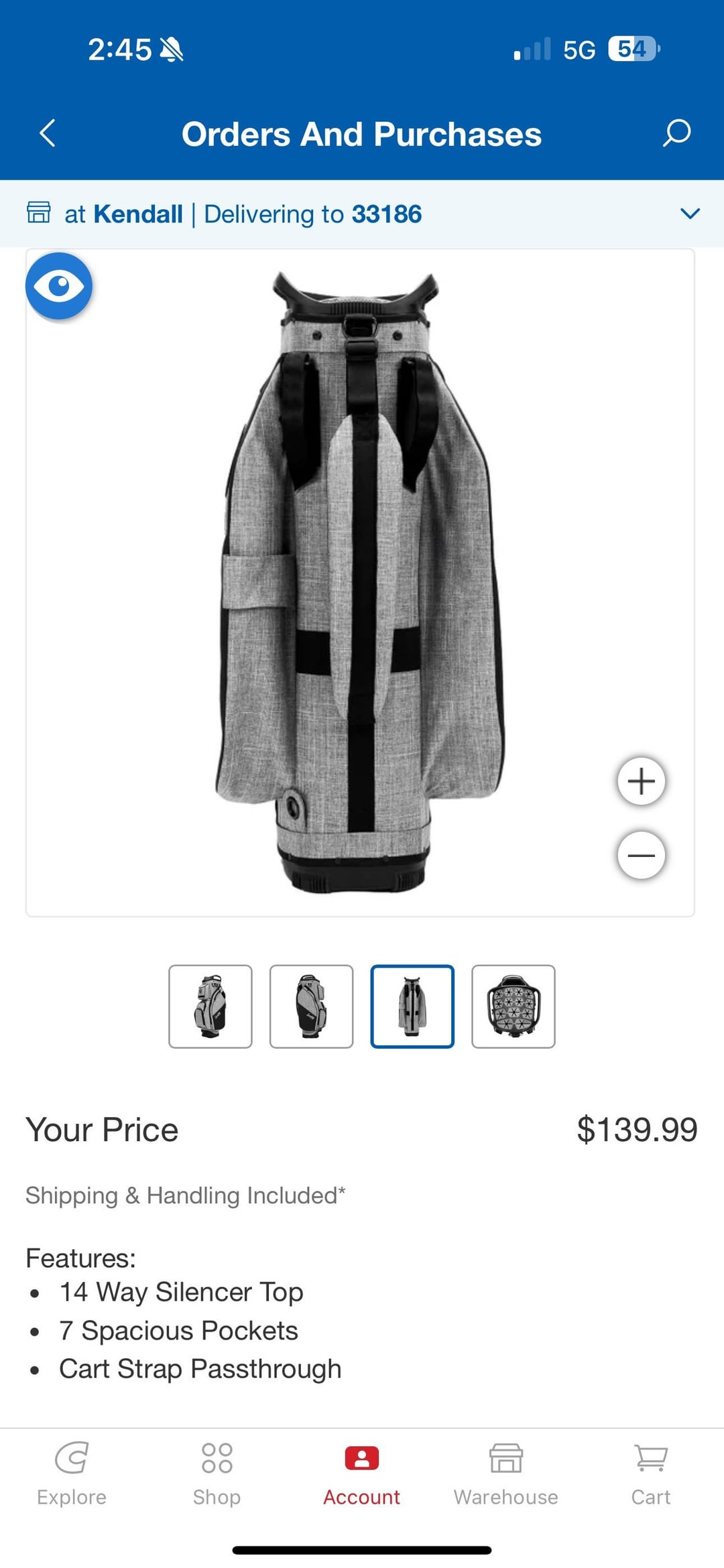The height and width of the screenshot is (1568, 724).
Task: Zoom out of the product image
Action: pos(641,855)
